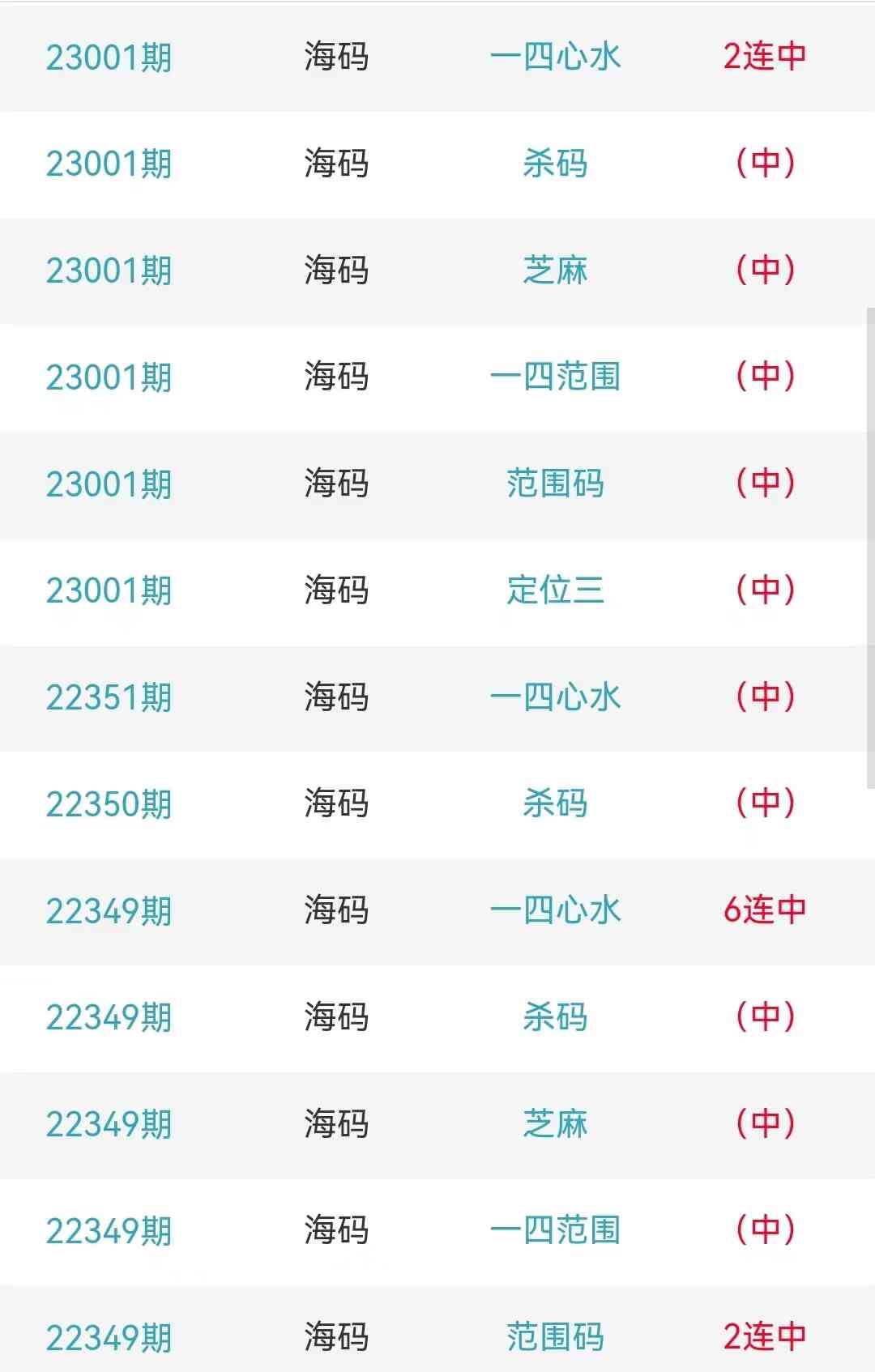Viewport: 875px width, 1372px height.
Task: Select the 22349期 杀码 entry
Action: 555,1017
